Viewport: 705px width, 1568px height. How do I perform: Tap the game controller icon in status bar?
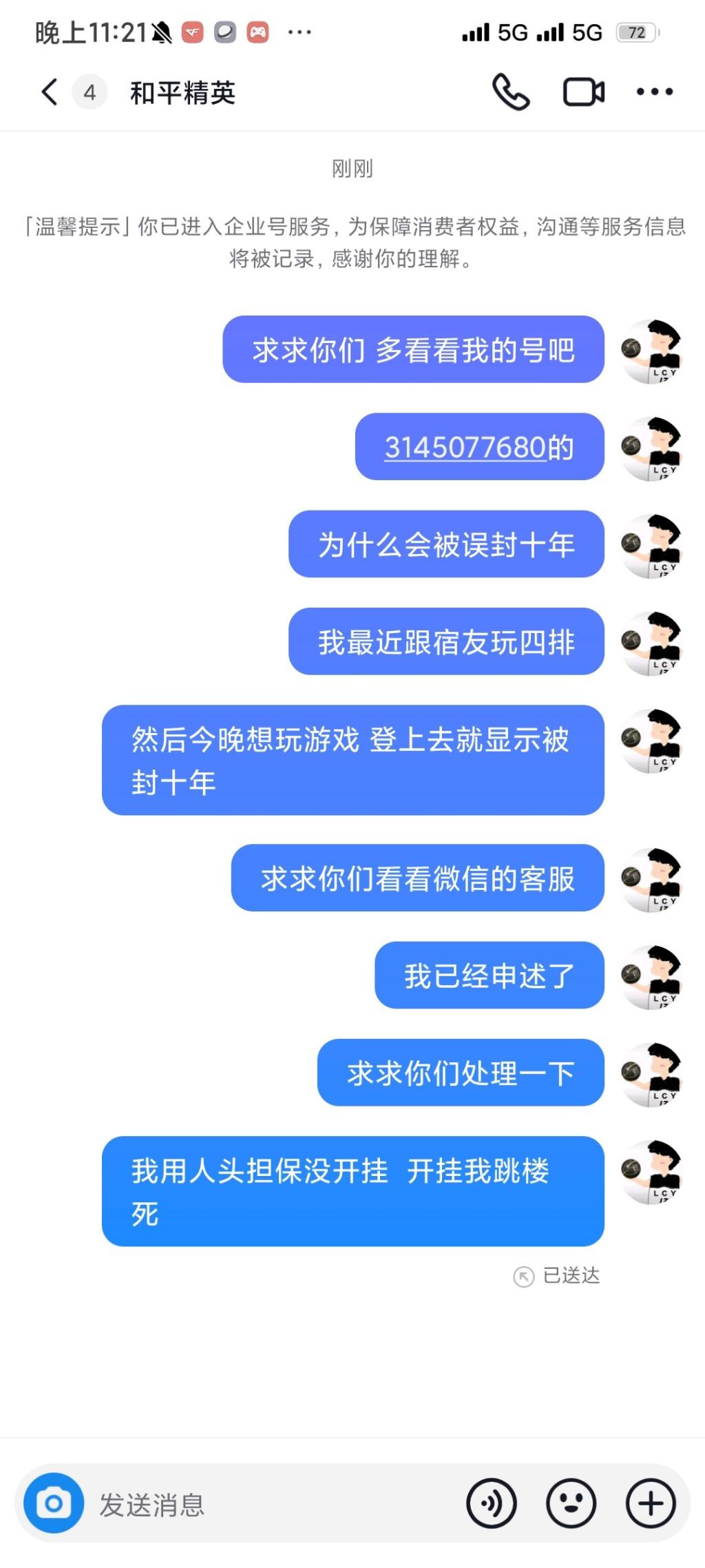tap(260, 30)
